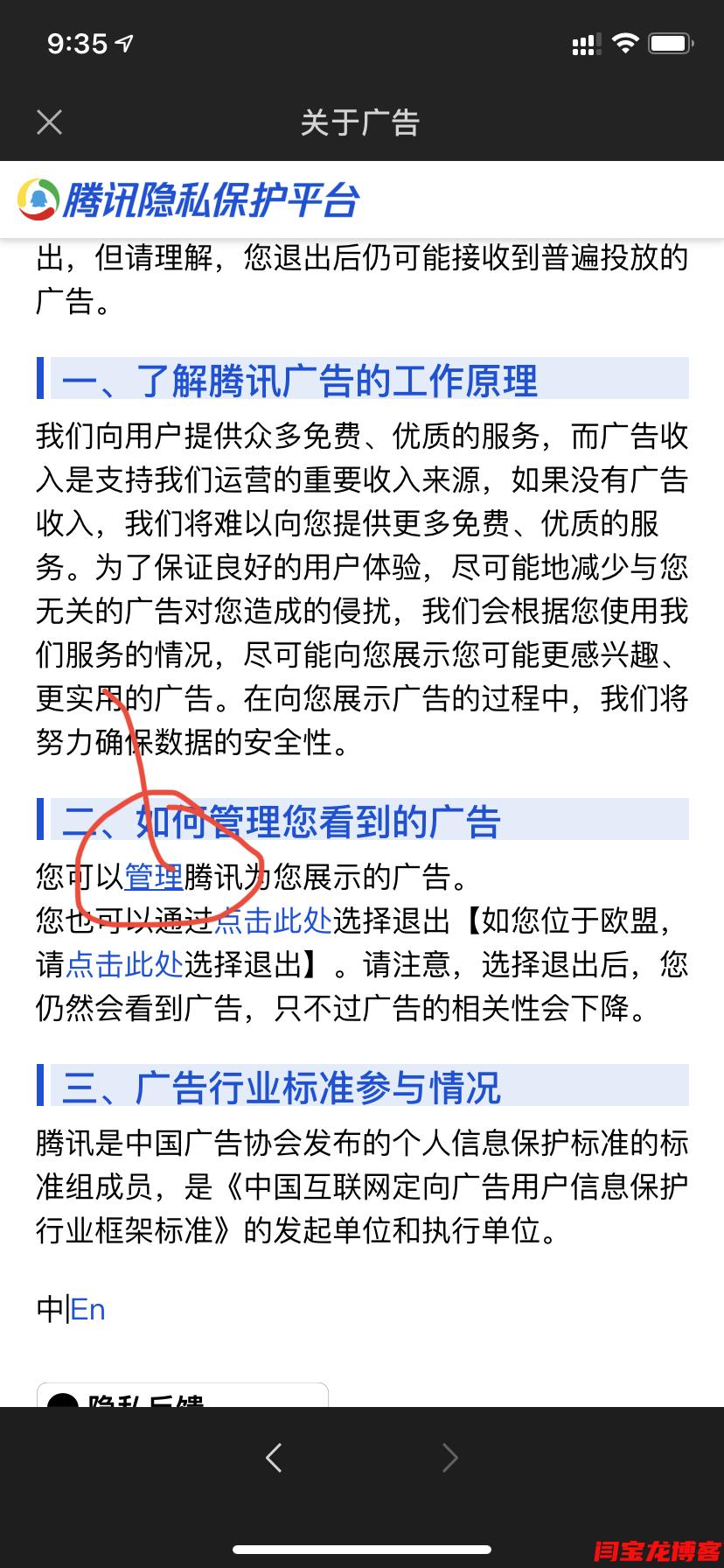Switch language to En
Image resolution: width=724 pixels, height=1568 pixels.
click(88, 1309)
